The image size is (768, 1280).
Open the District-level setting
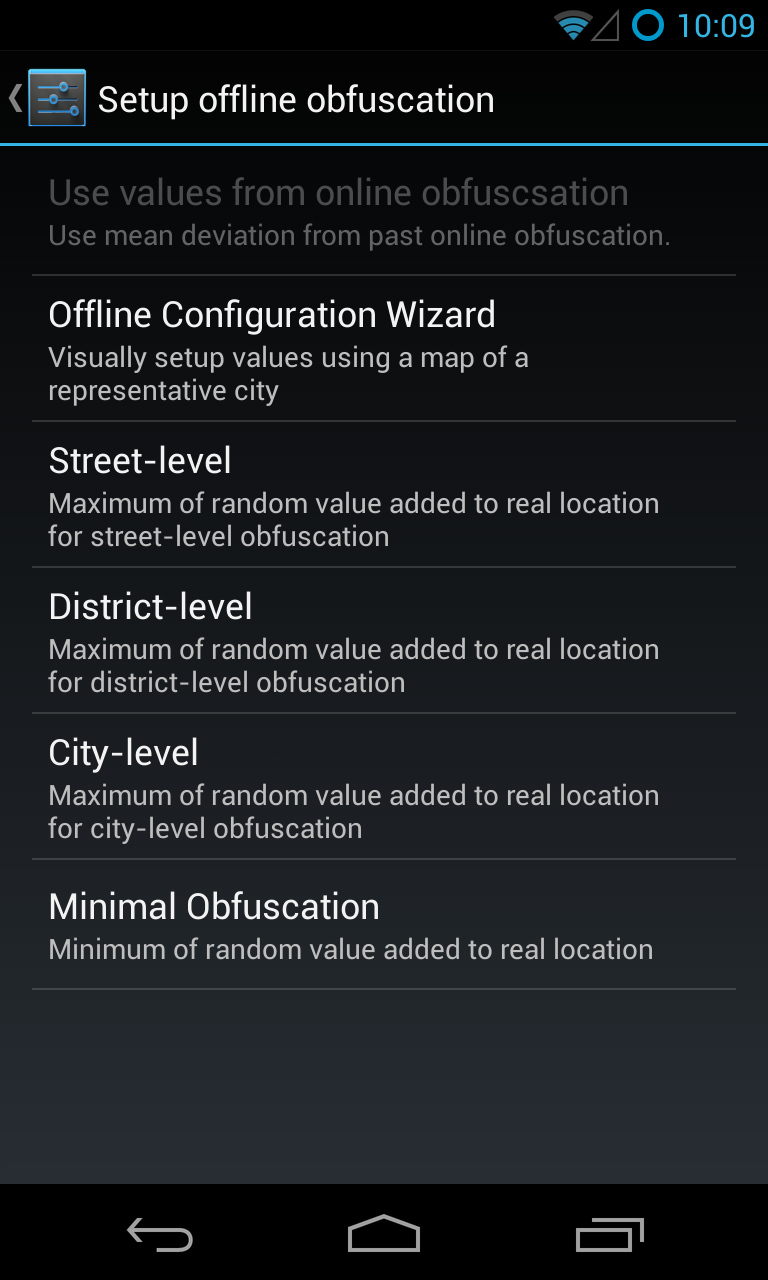tap(384, 641)
